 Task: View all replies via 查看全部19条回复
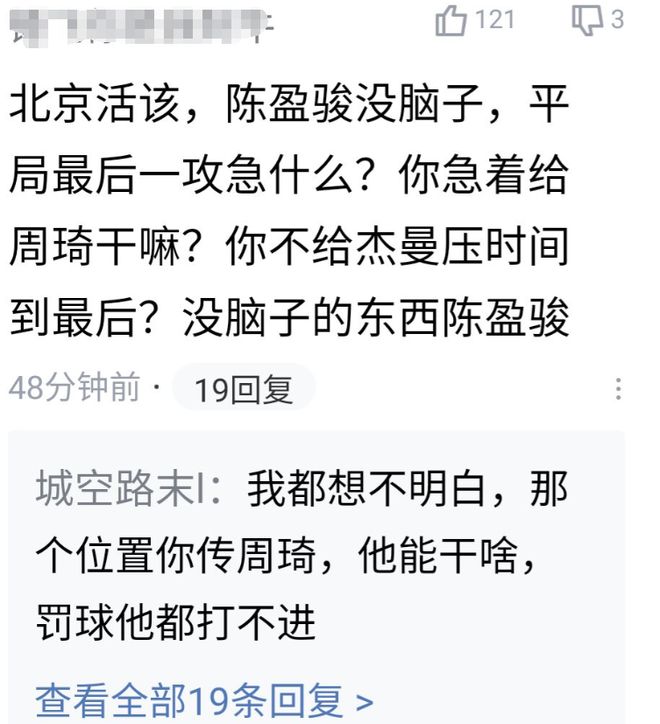[x=205, y=700]
